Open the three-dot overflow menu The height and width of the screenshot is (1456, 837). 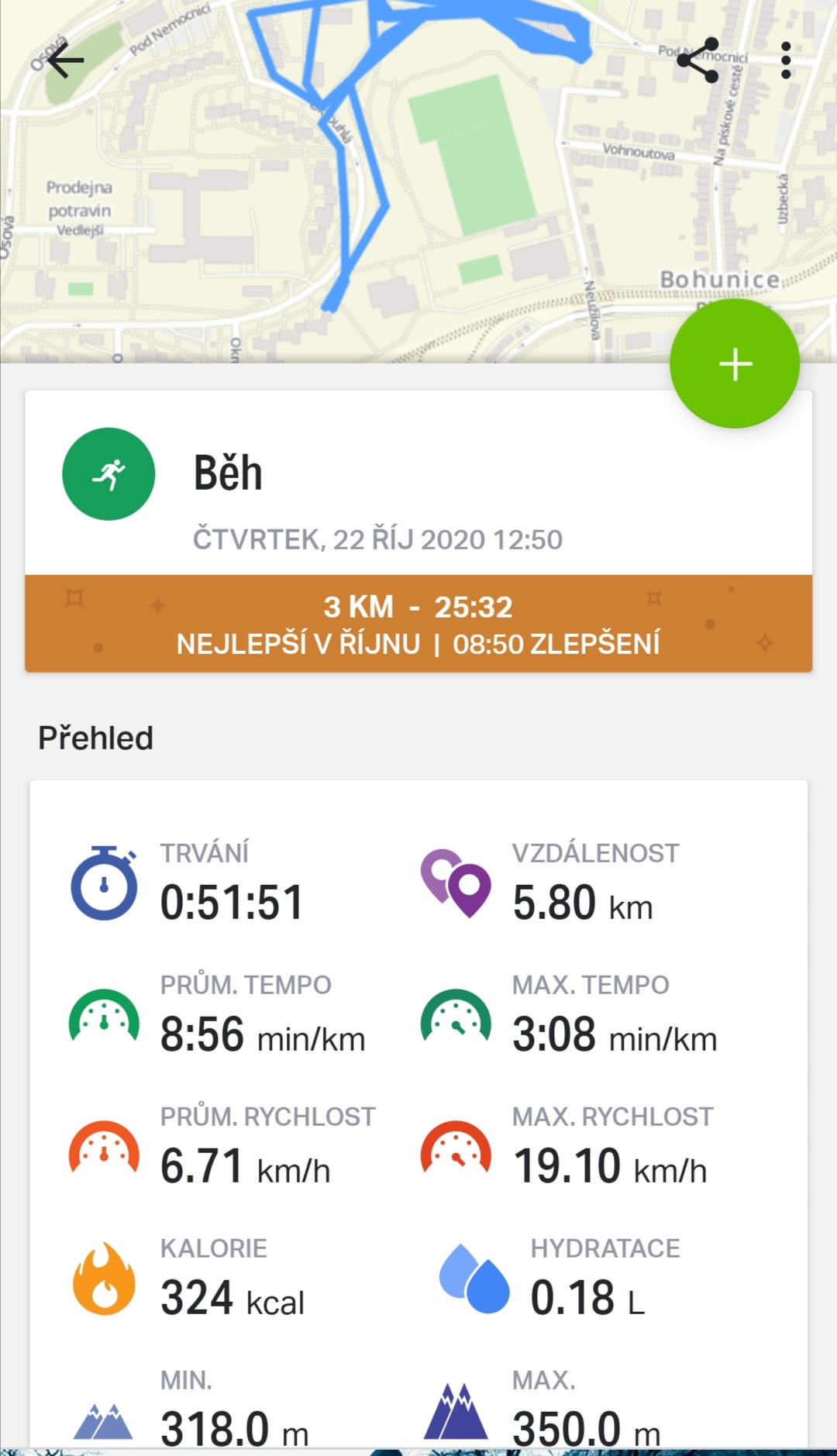point(786,60)
